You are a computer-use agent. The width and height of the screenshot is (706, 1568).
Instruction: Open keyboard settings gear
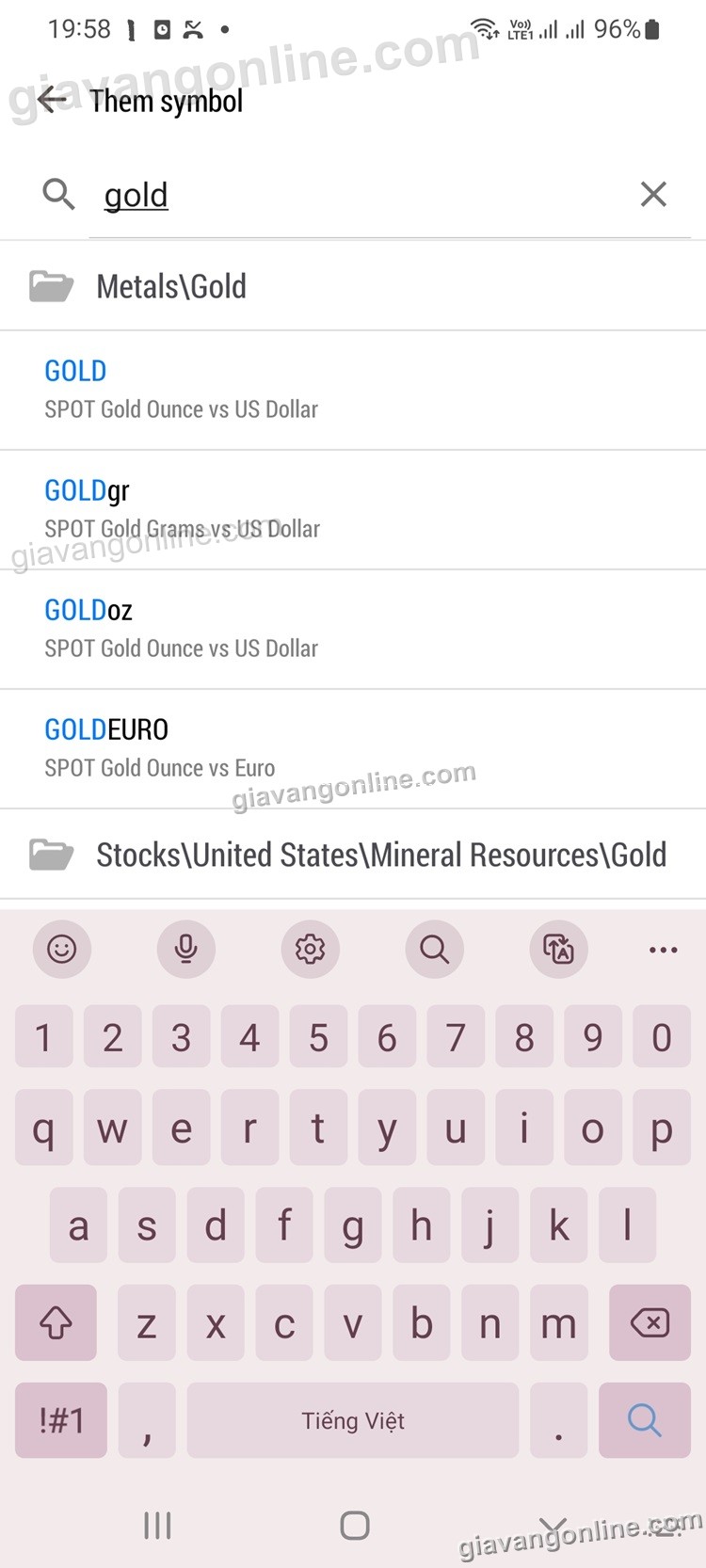coord(310,949)
